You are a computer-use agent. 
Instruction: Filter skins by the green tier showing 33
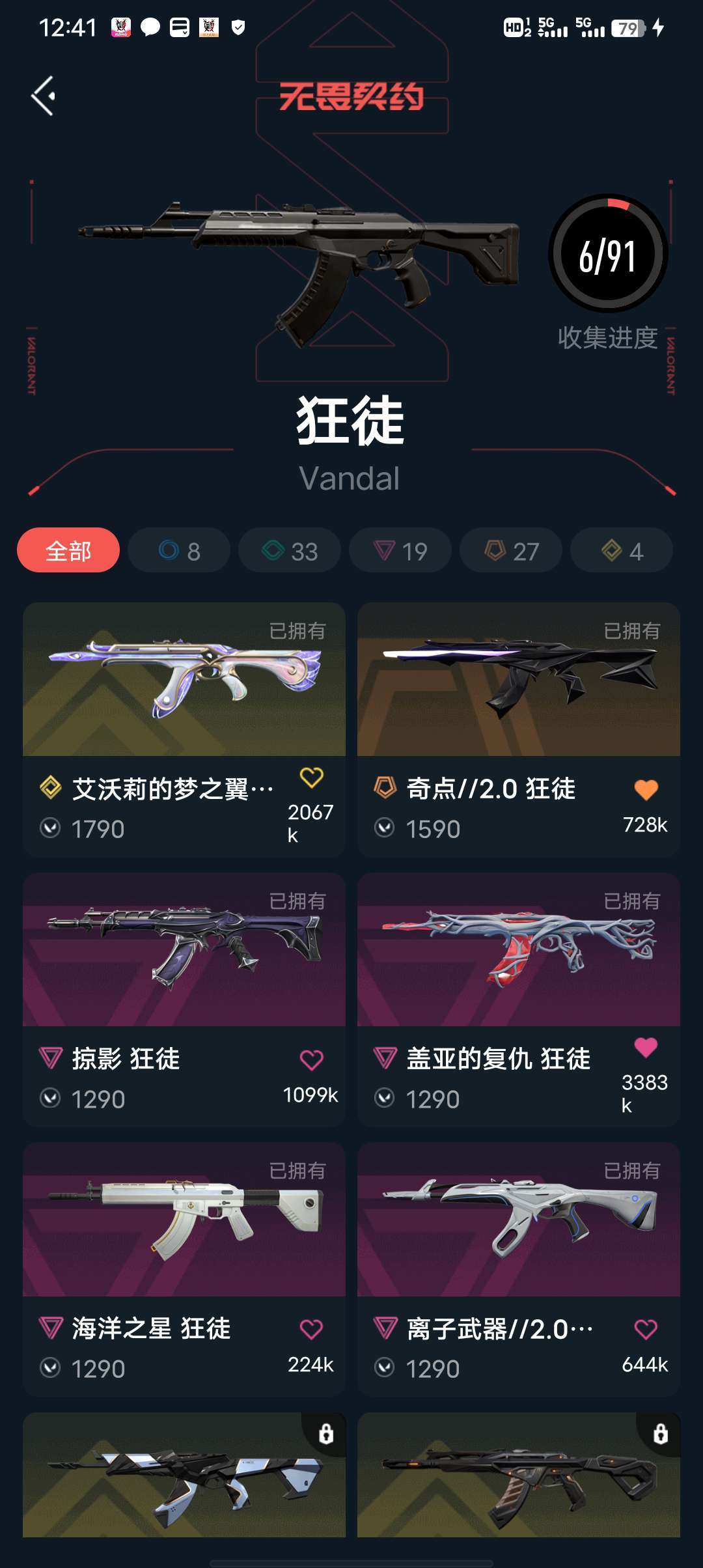tap(290, 550)
